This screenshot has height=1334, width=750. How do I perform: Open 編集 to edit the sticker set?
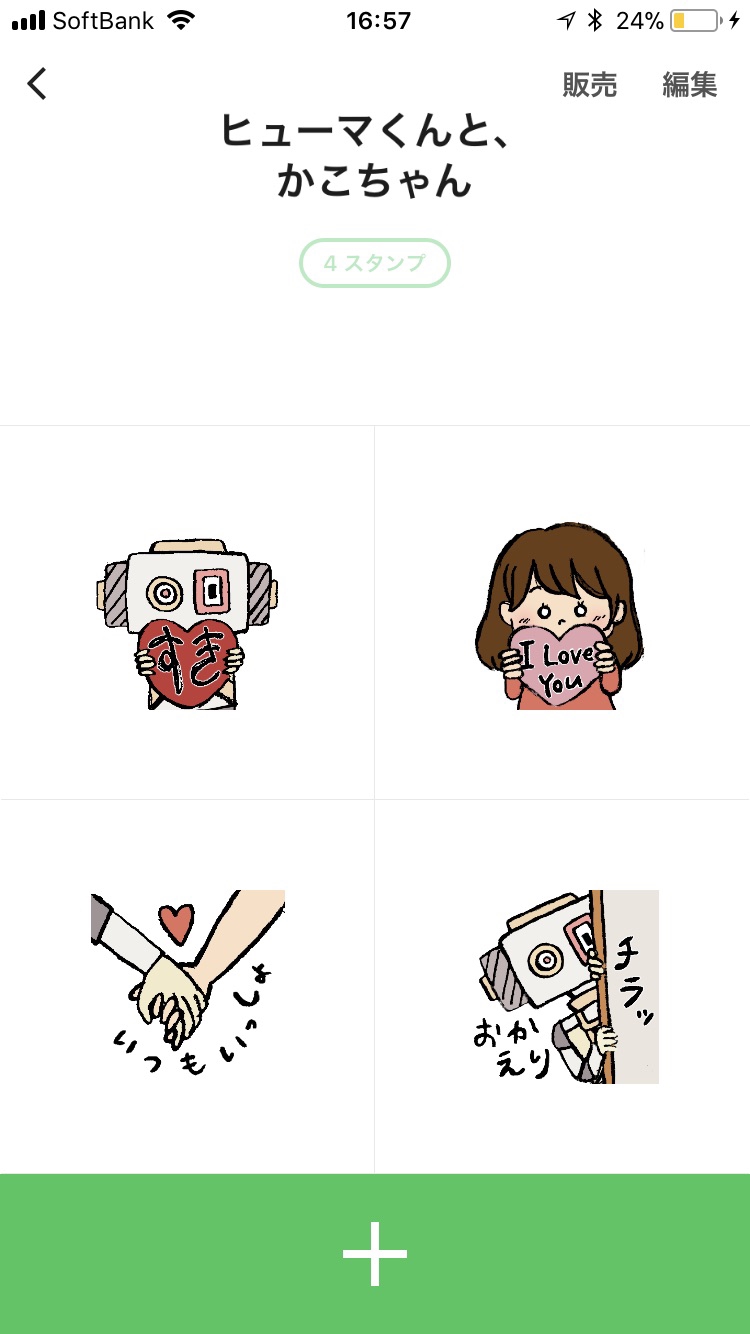pos(690,85)
